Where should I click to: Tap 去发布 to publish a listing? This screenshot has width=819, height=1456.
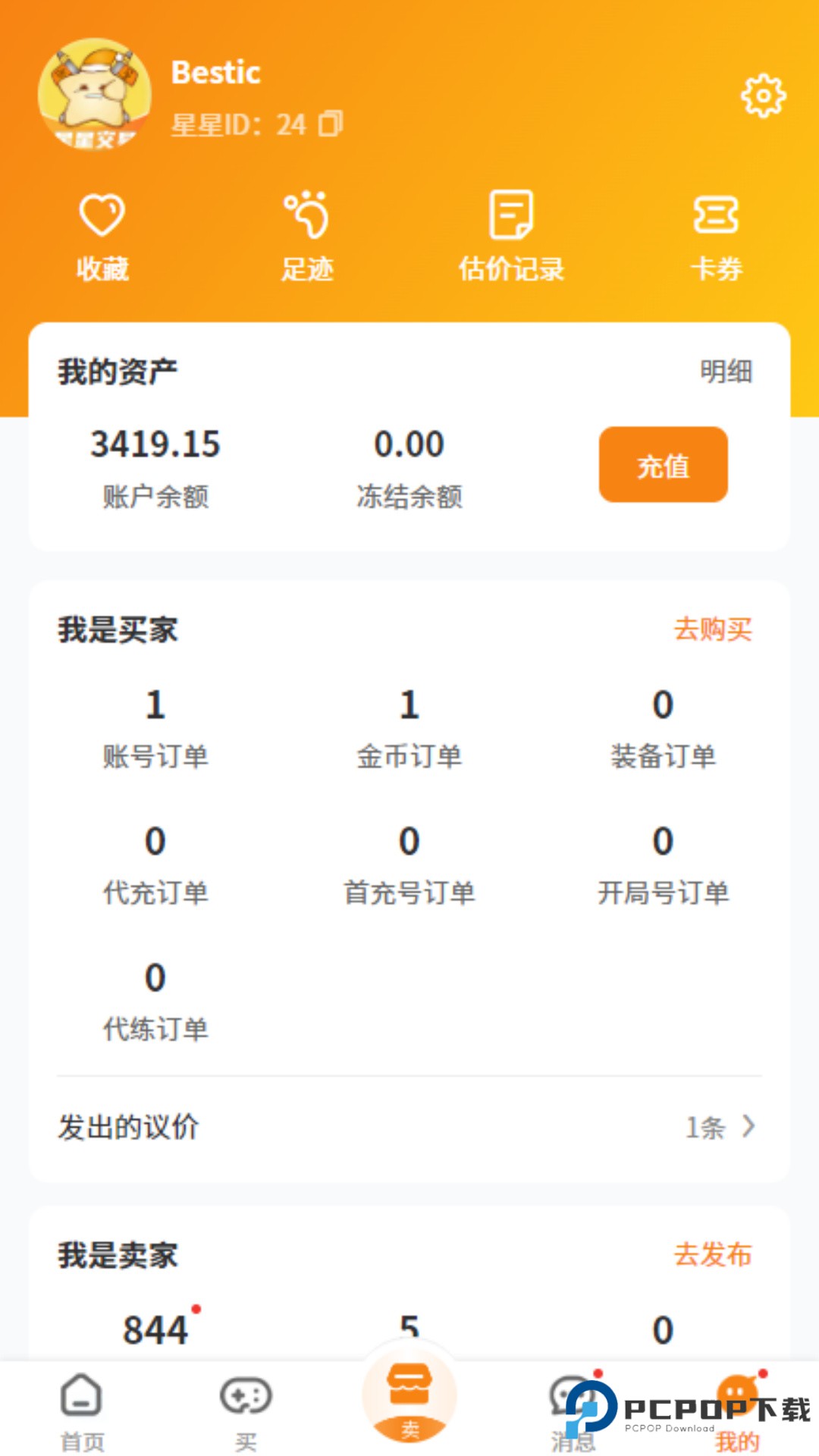(713, 1255)
